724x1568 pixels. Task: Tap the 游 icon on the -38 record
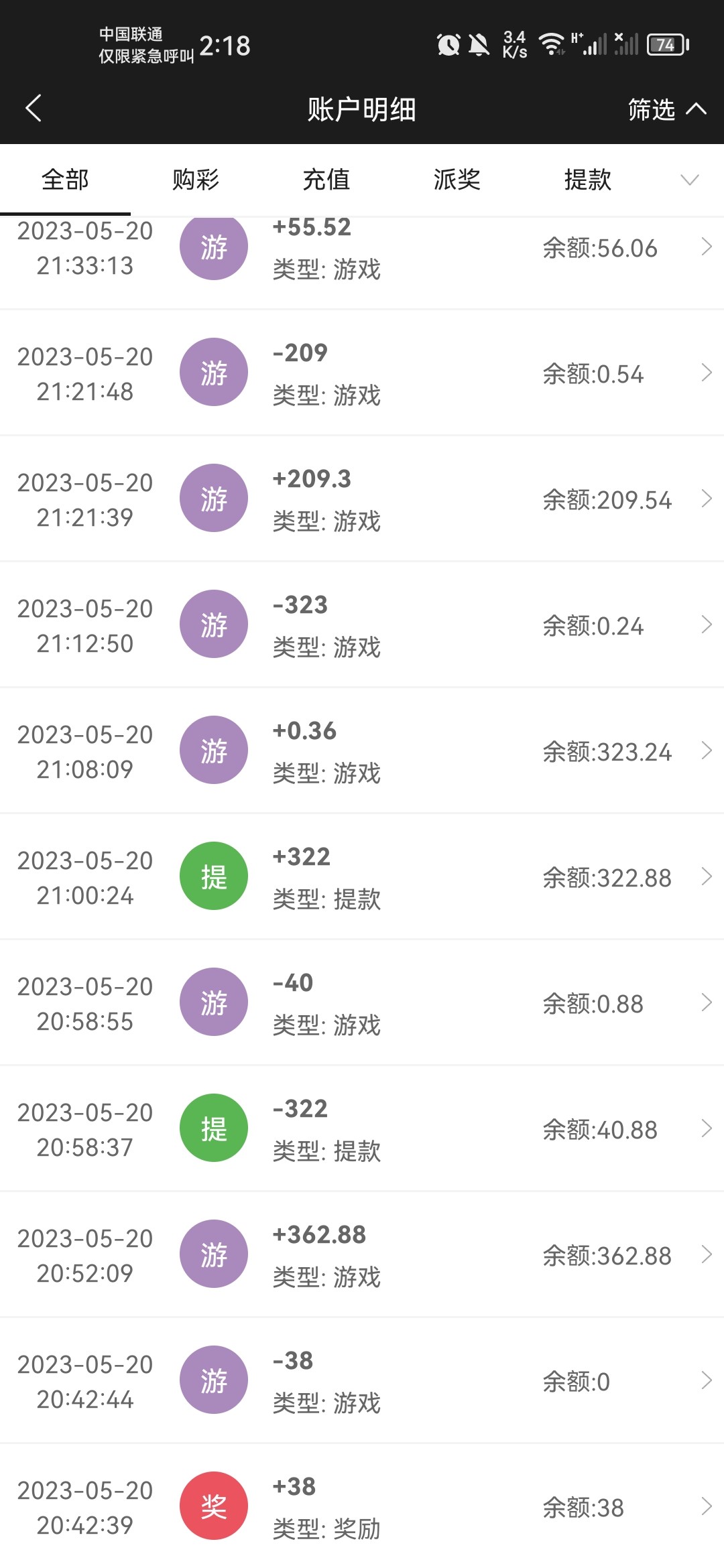[x=213, y=1380]
